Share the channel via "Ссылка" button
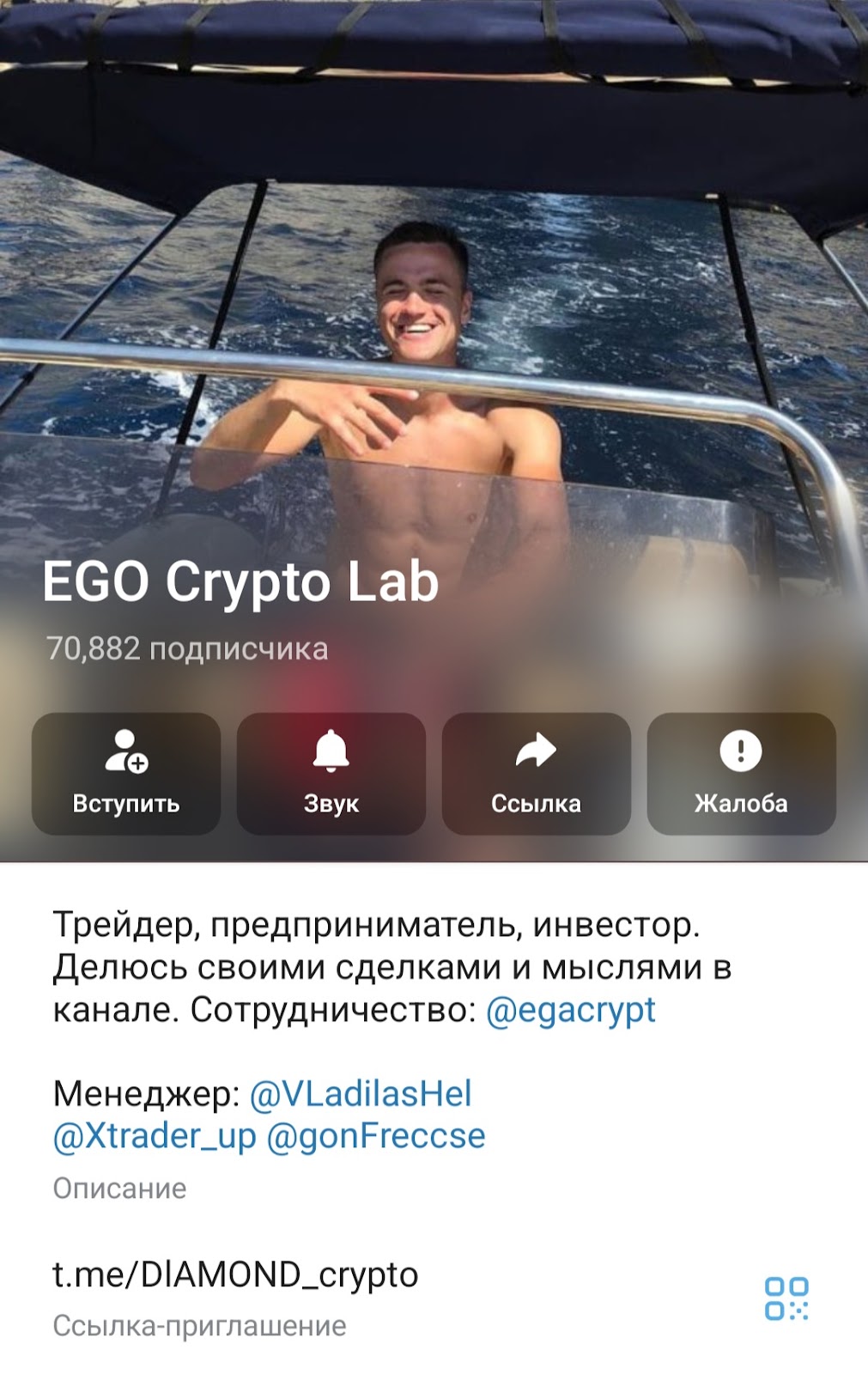 [x=537, y=805]
